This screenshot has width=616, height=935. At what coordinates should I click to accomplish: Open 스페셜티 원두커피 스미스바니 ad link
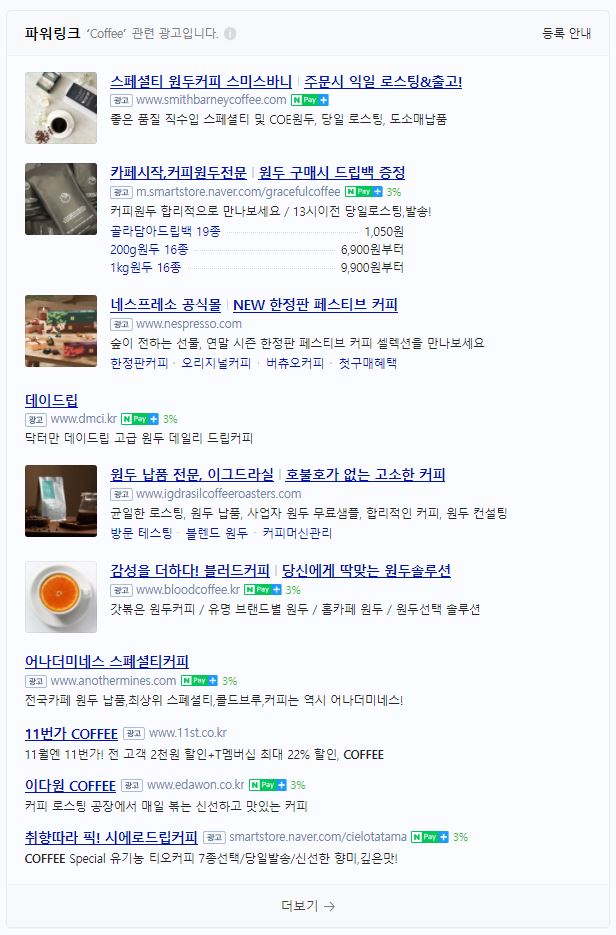tap(200, 81)
